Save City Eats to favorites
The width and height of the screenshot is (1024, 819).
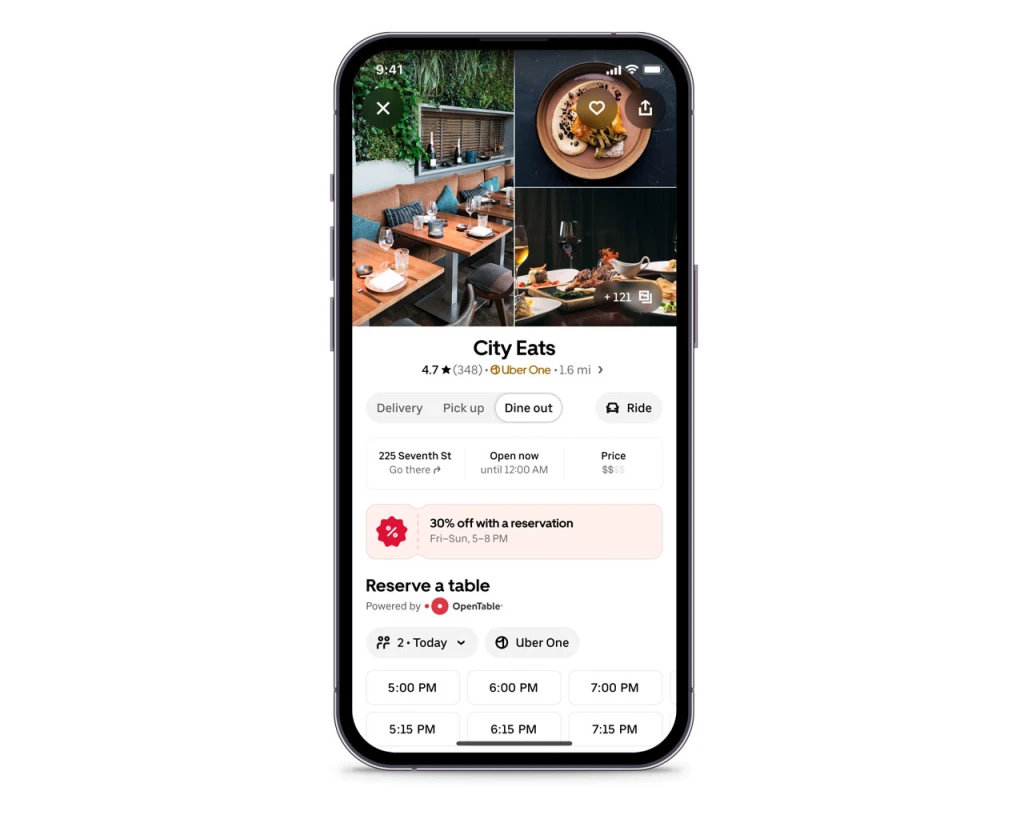coord(597,108)
